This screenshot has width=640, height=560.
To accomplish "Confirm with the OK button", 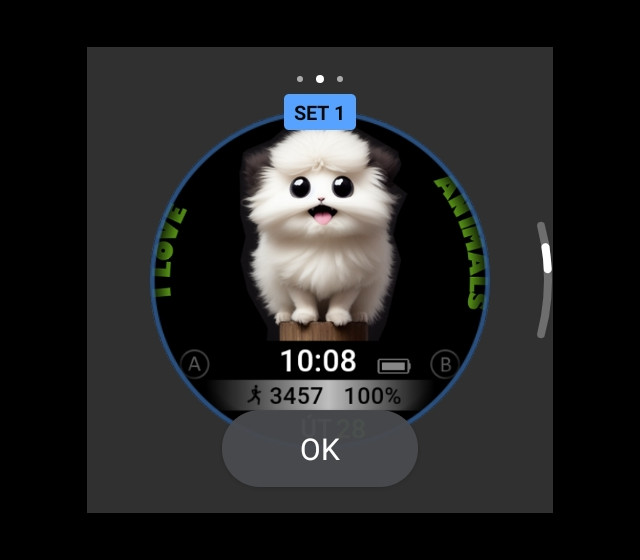I will [320, 450].
